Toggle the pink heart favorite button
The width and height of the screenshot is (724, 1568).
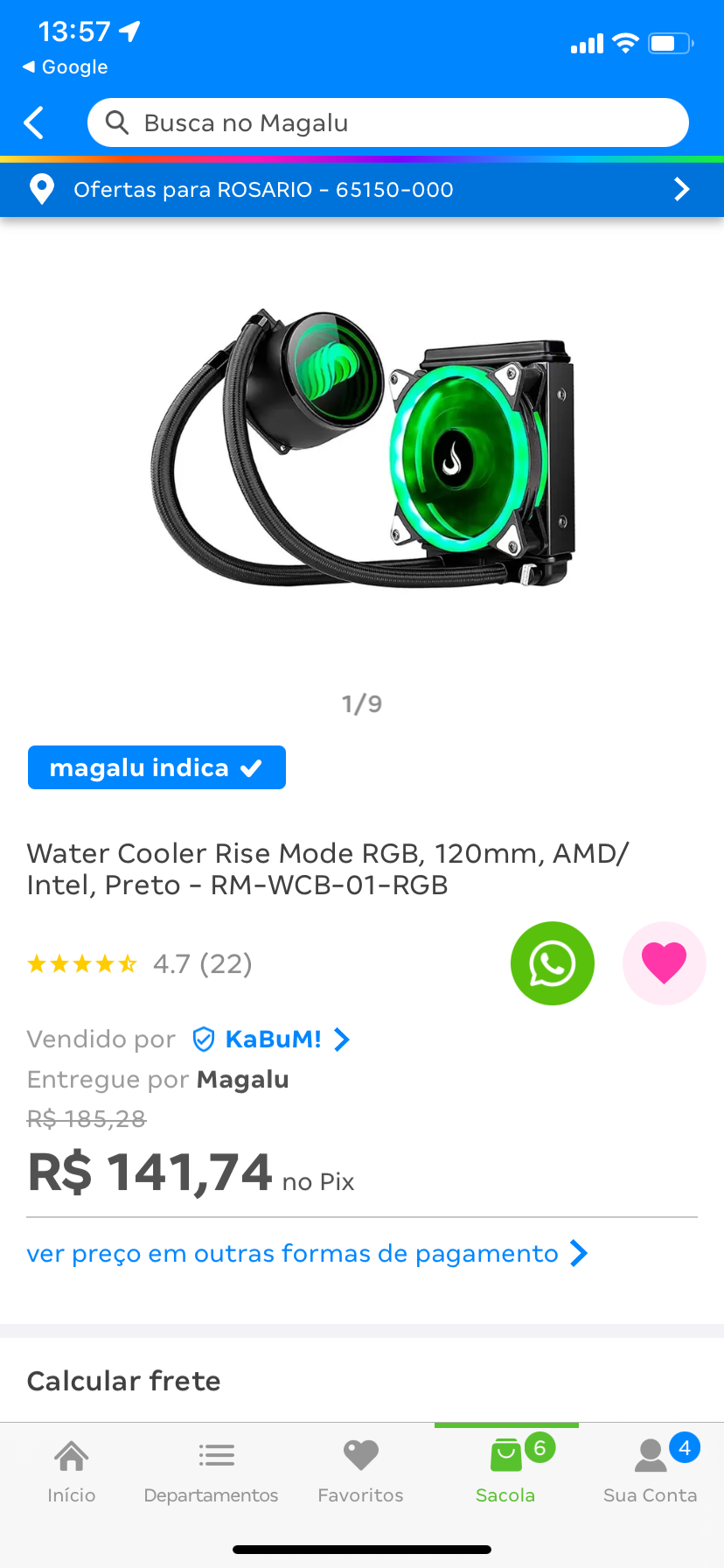pyautogui.click(x=665, y=963)
